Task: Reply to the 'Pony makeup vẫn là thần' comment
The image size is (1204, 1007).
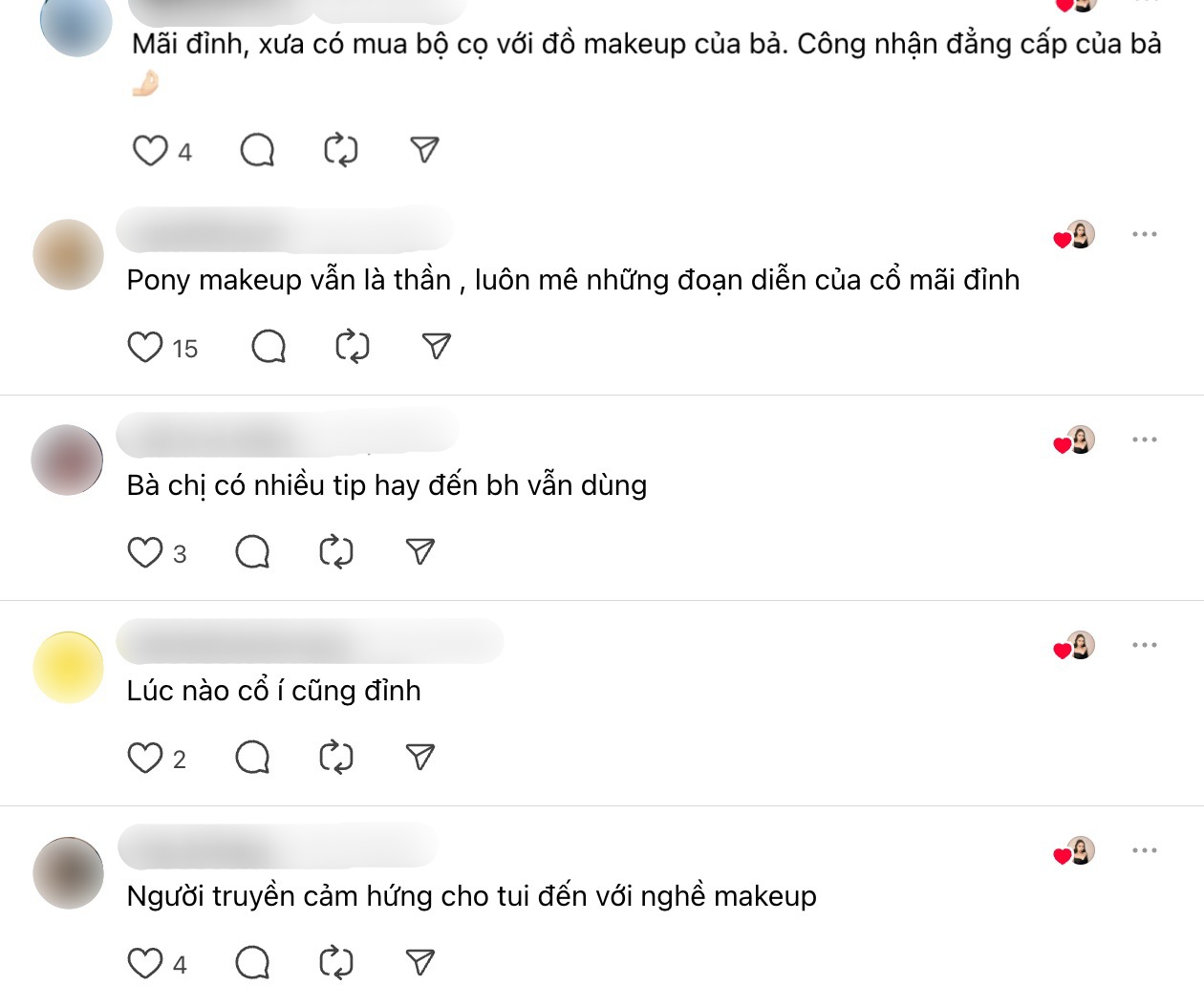Action: (x=269, y=347)
